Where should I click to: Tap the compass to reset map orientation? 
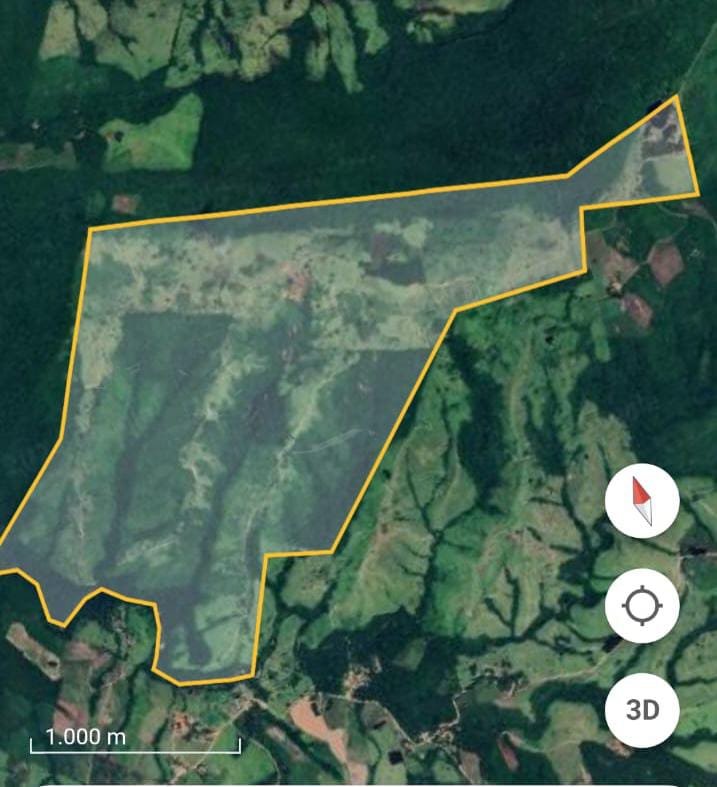click(x=642, y=502)
